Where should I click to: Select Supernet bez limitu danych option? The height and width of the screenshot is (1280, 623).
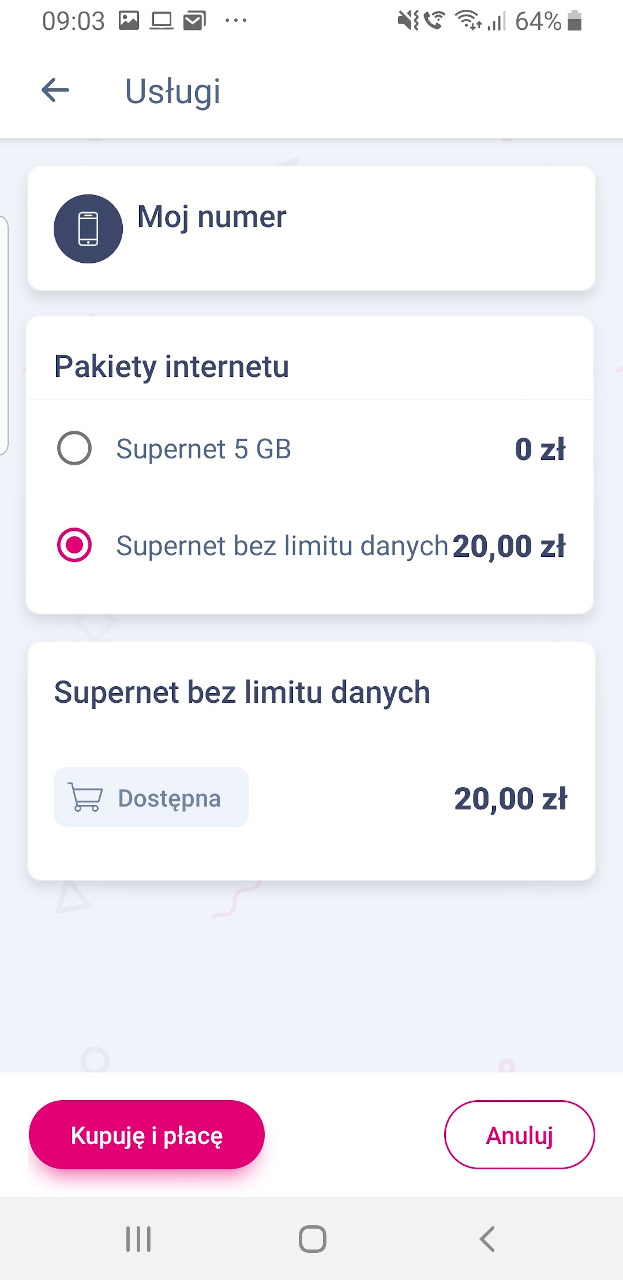[310, 546]
